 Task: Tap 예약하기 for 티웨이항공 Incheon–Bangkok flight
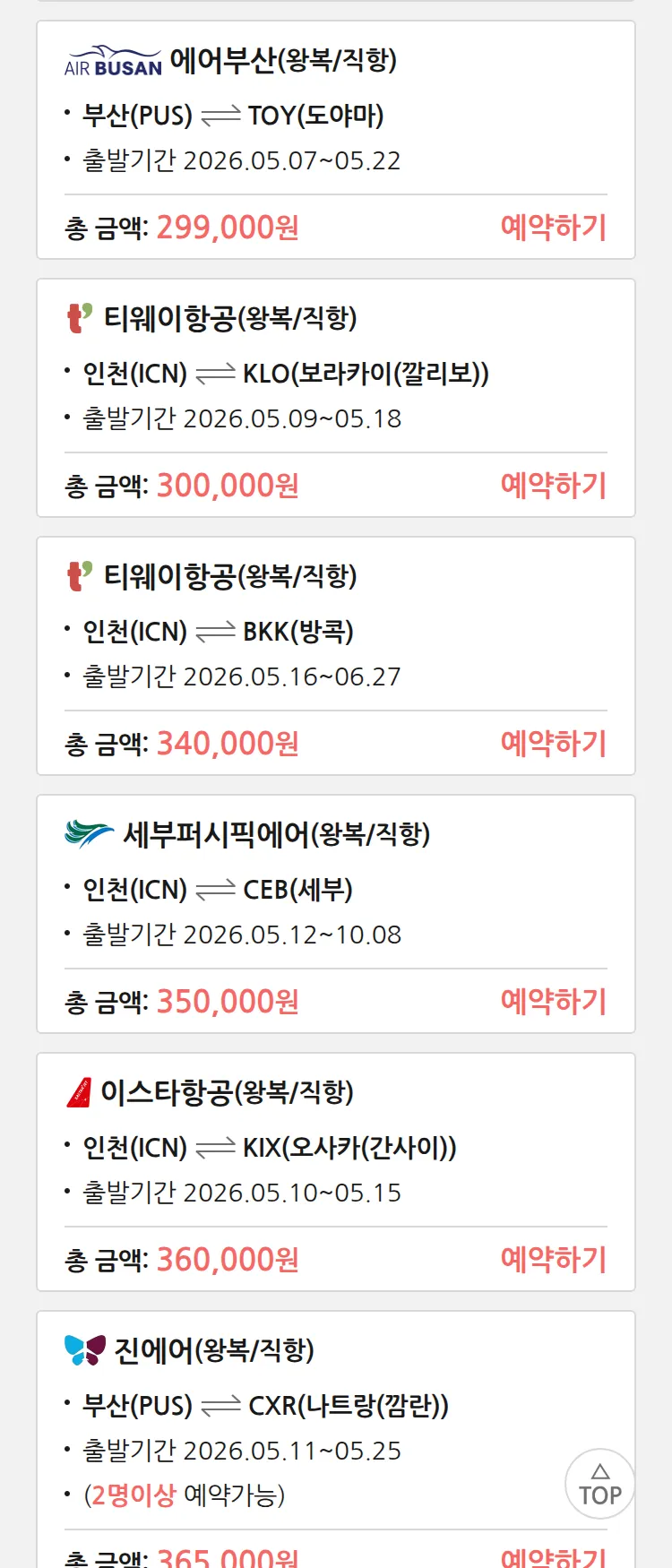553,744
